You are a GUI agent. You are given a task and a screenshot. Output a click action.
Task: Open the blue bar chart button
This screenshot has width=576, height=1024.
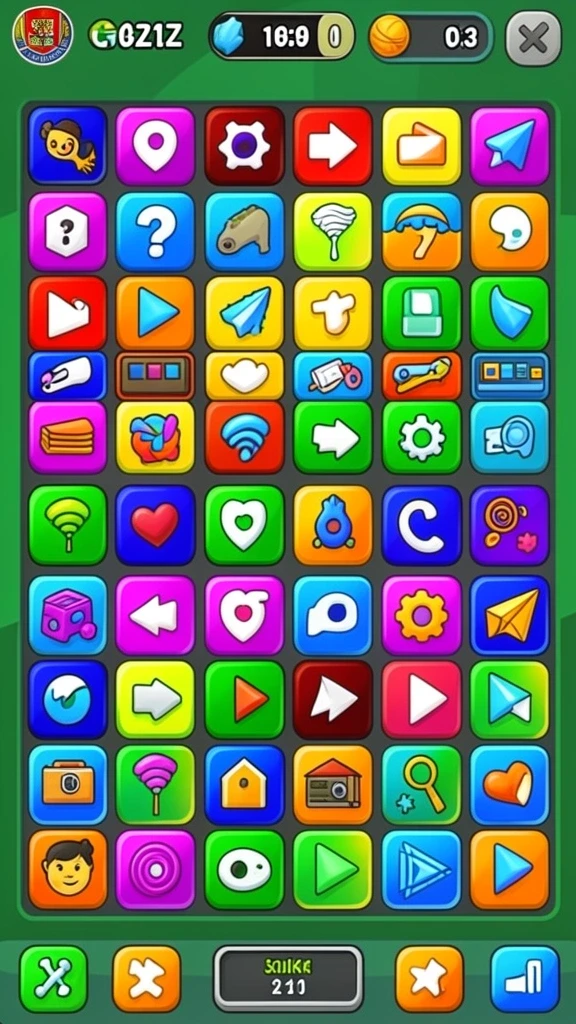(525, 979)
